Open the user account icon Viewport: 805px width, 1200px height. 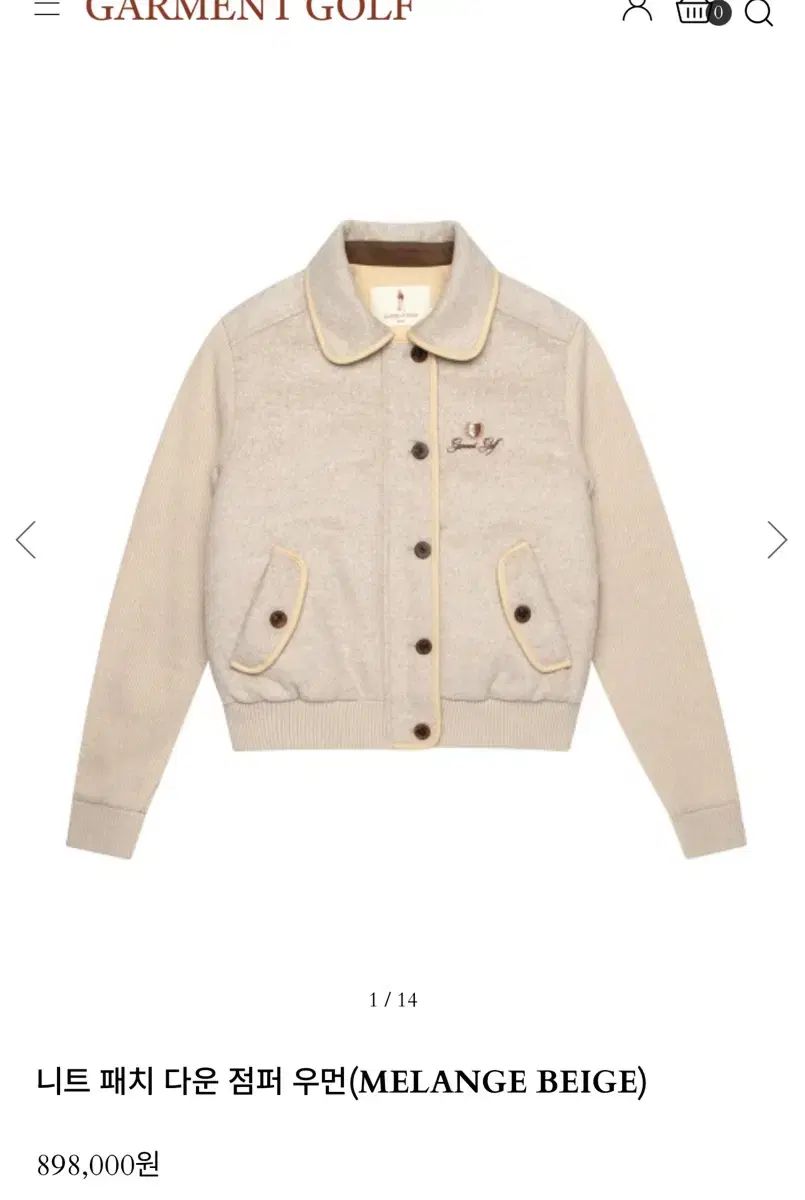637,9
